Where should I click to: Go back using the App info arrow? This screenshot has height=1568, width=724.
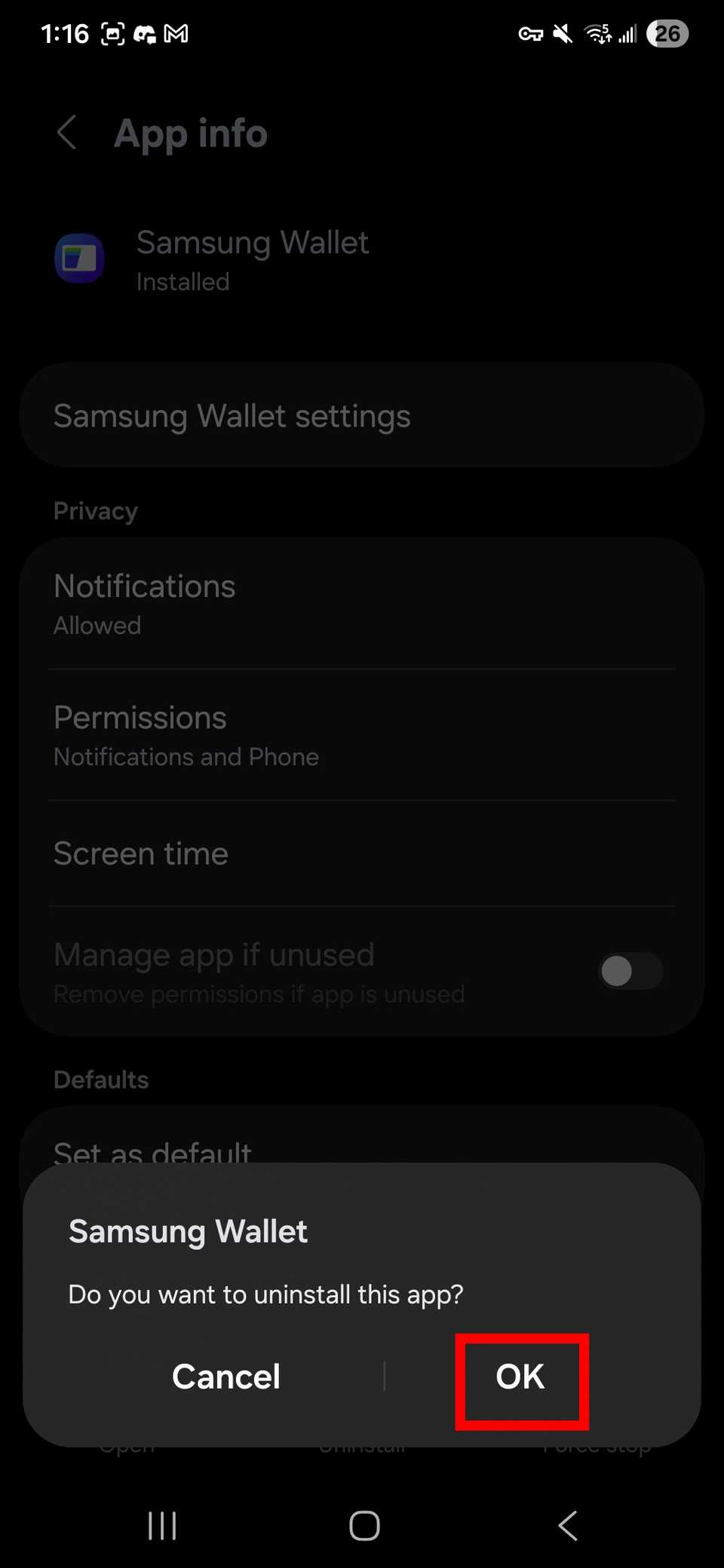[x=66, y=133]
